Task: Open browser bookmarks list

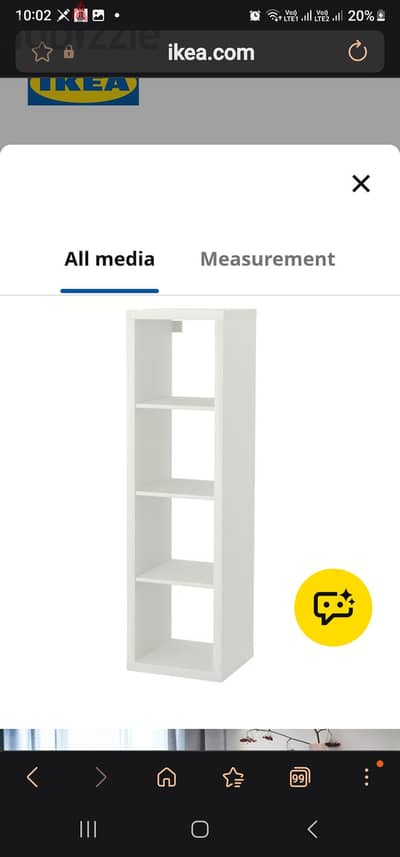Action: point(233,777)
